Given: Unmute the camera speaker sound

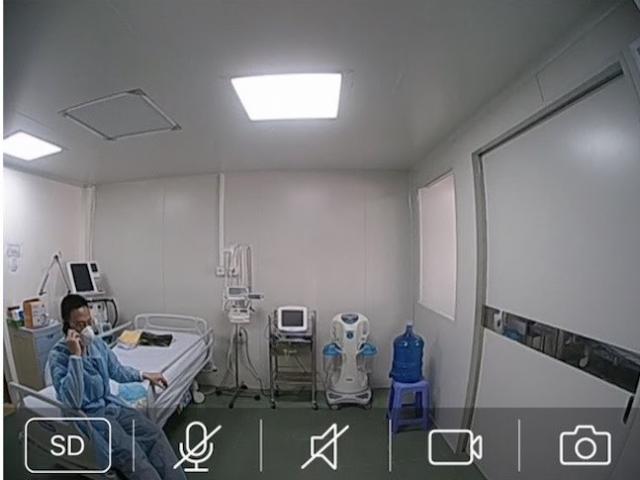Looking at the screenshot, I should click(x=325, y=446).
